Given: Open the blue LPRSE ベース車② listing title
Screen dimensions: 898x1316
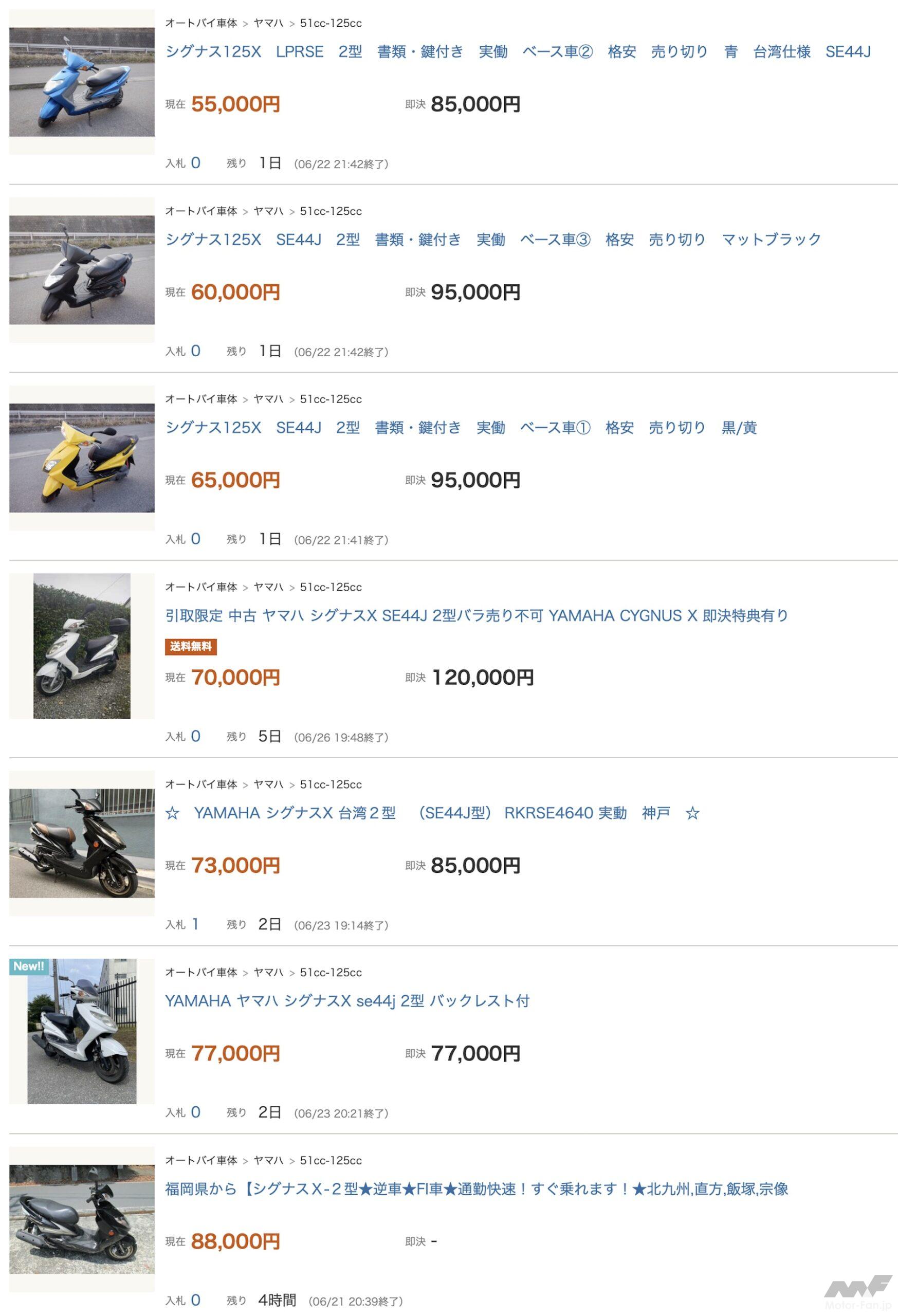Looking at the screenshot, I should [518, 51].
